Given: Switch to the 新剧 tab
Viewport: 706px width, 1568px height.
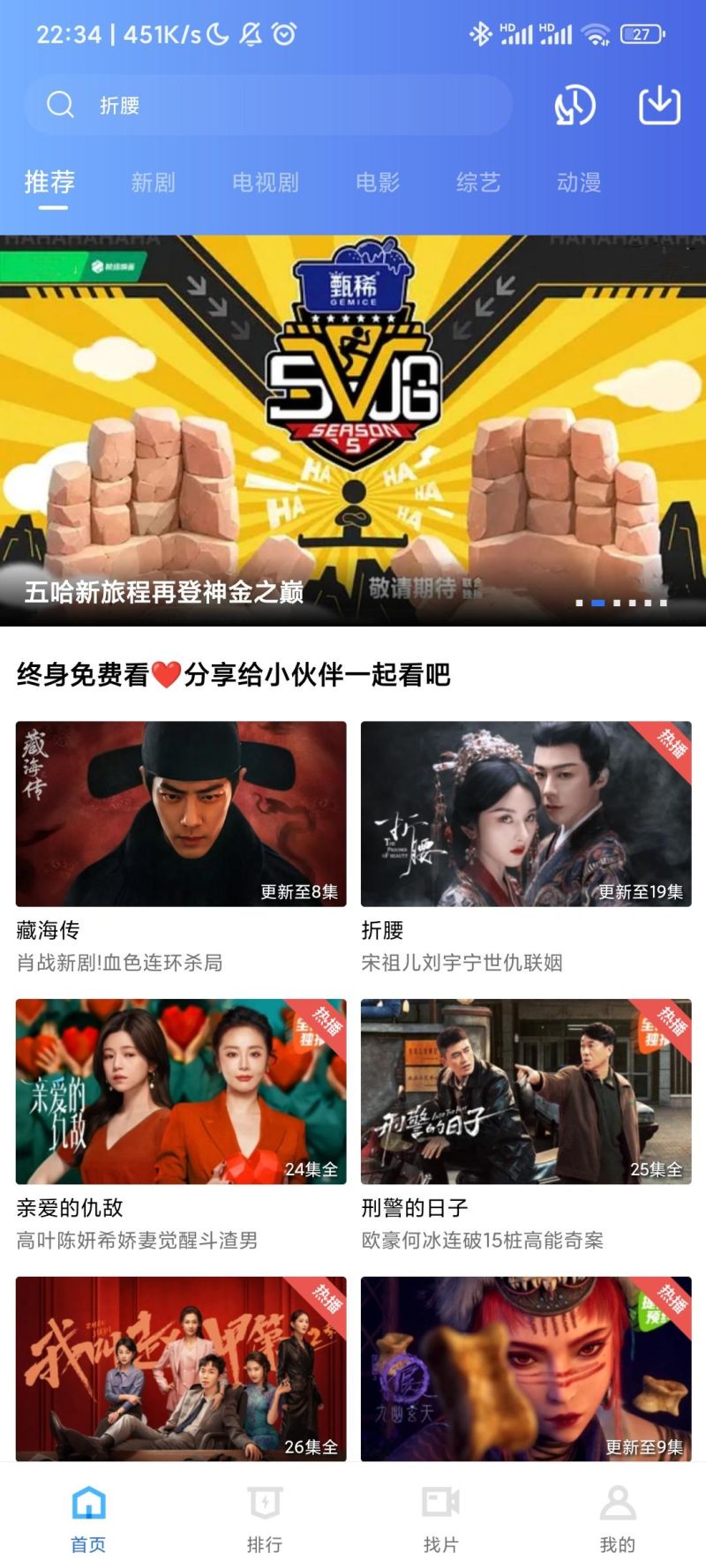Looking at the screenshot, I should pos(154,183).
